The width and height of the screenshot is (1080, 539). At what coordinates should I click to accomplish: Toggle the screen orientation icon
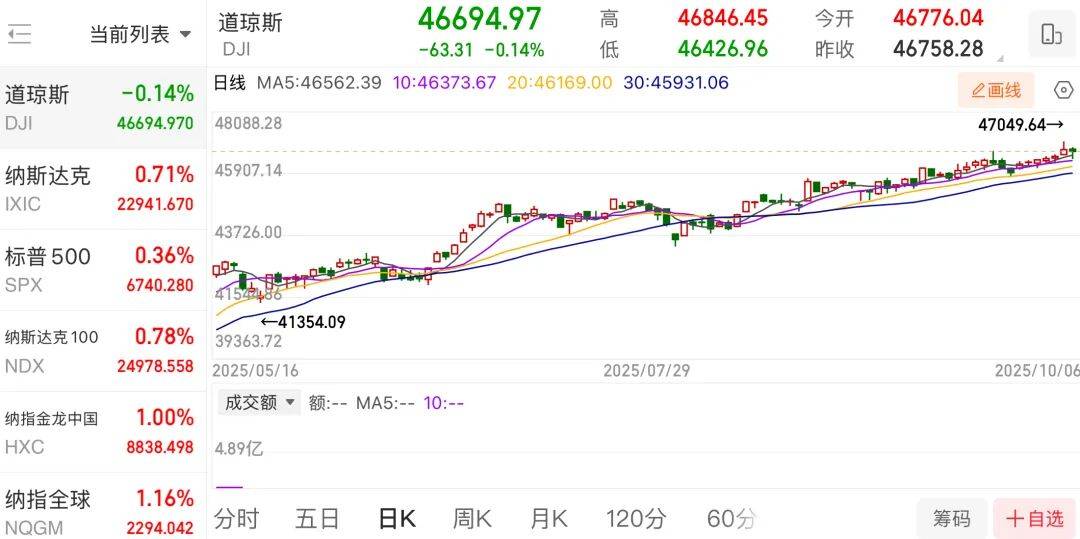click(x=1051, y=34)
